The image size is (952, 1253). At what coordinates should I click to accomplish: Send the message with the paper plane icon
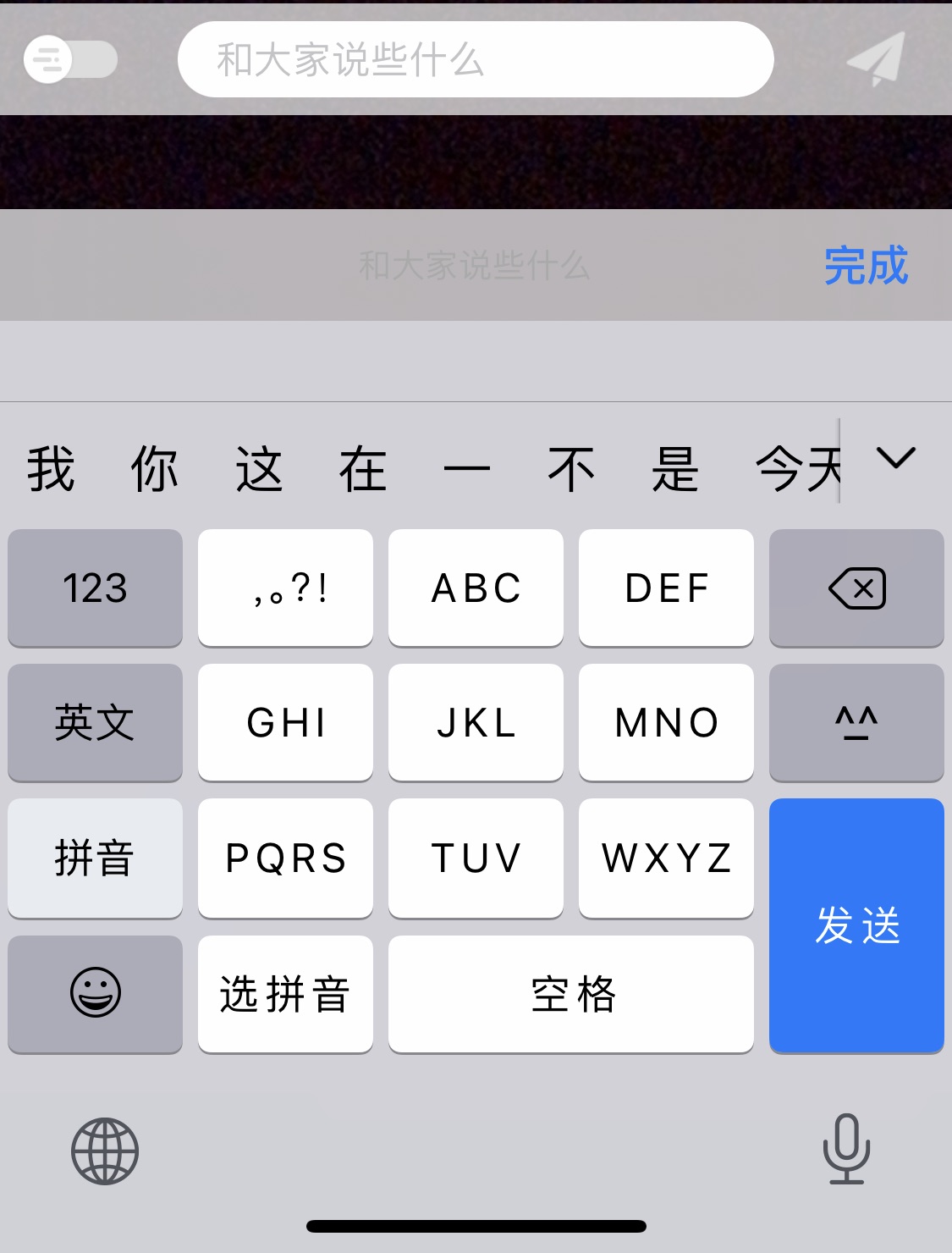[876, 59]
